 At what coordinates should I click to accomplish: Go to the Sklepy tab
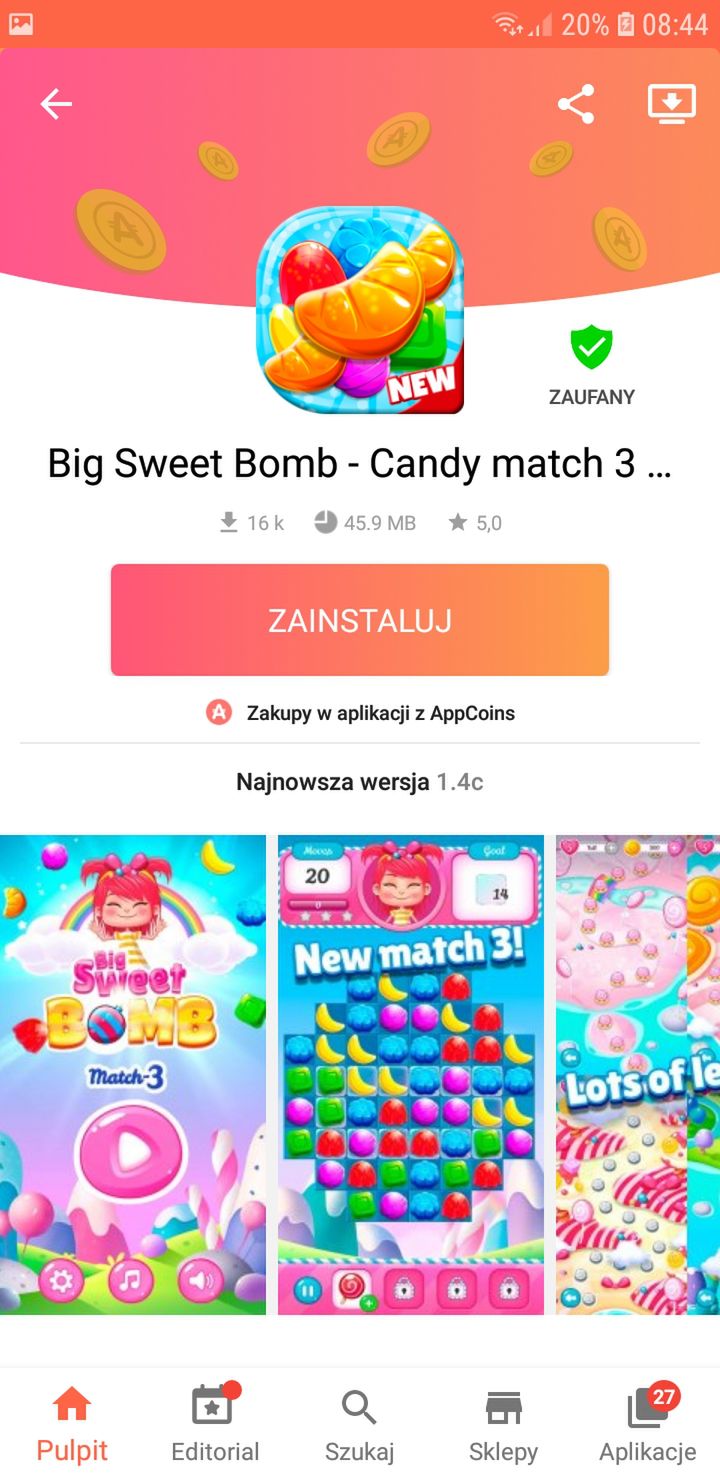pos(504,1425)
